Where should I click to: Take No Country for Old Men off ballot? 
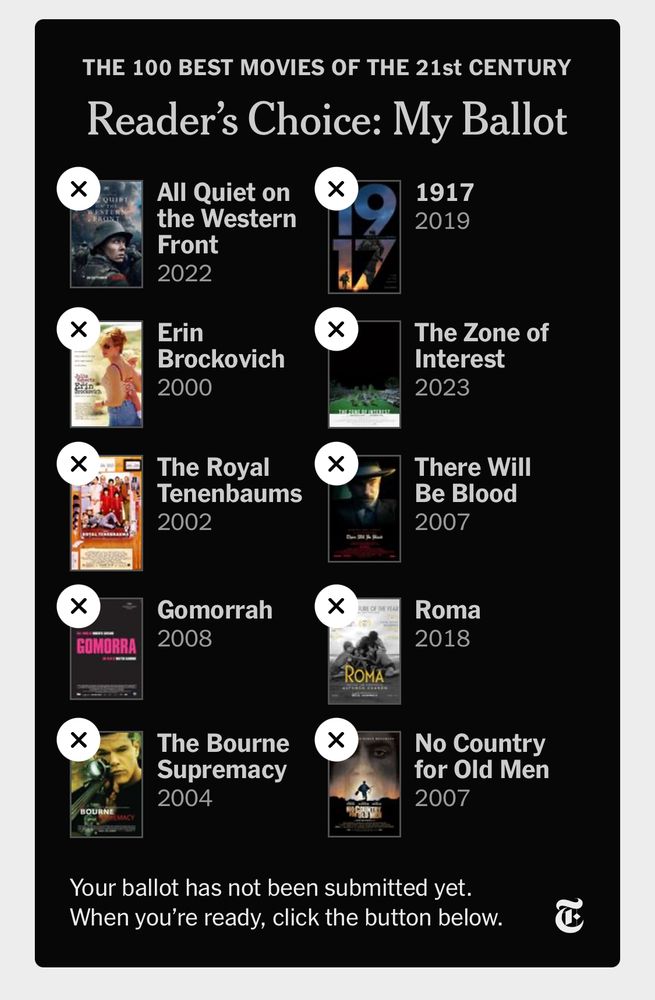pos(336,739)
